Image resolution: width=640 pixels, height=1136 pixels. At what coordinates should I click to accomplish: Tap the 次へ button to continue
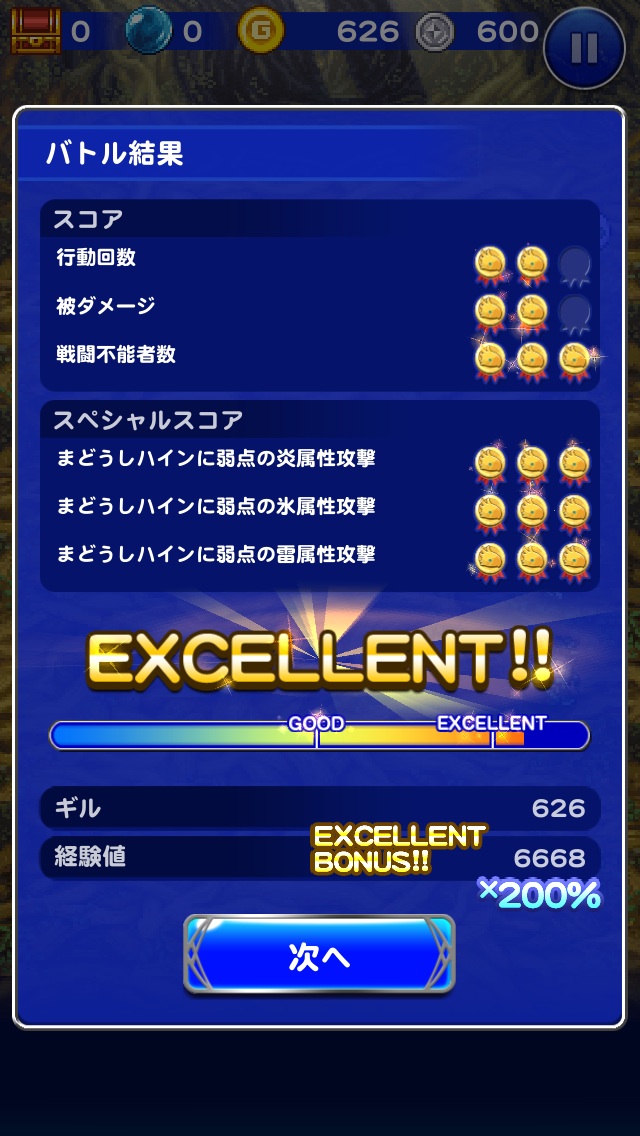319,955
